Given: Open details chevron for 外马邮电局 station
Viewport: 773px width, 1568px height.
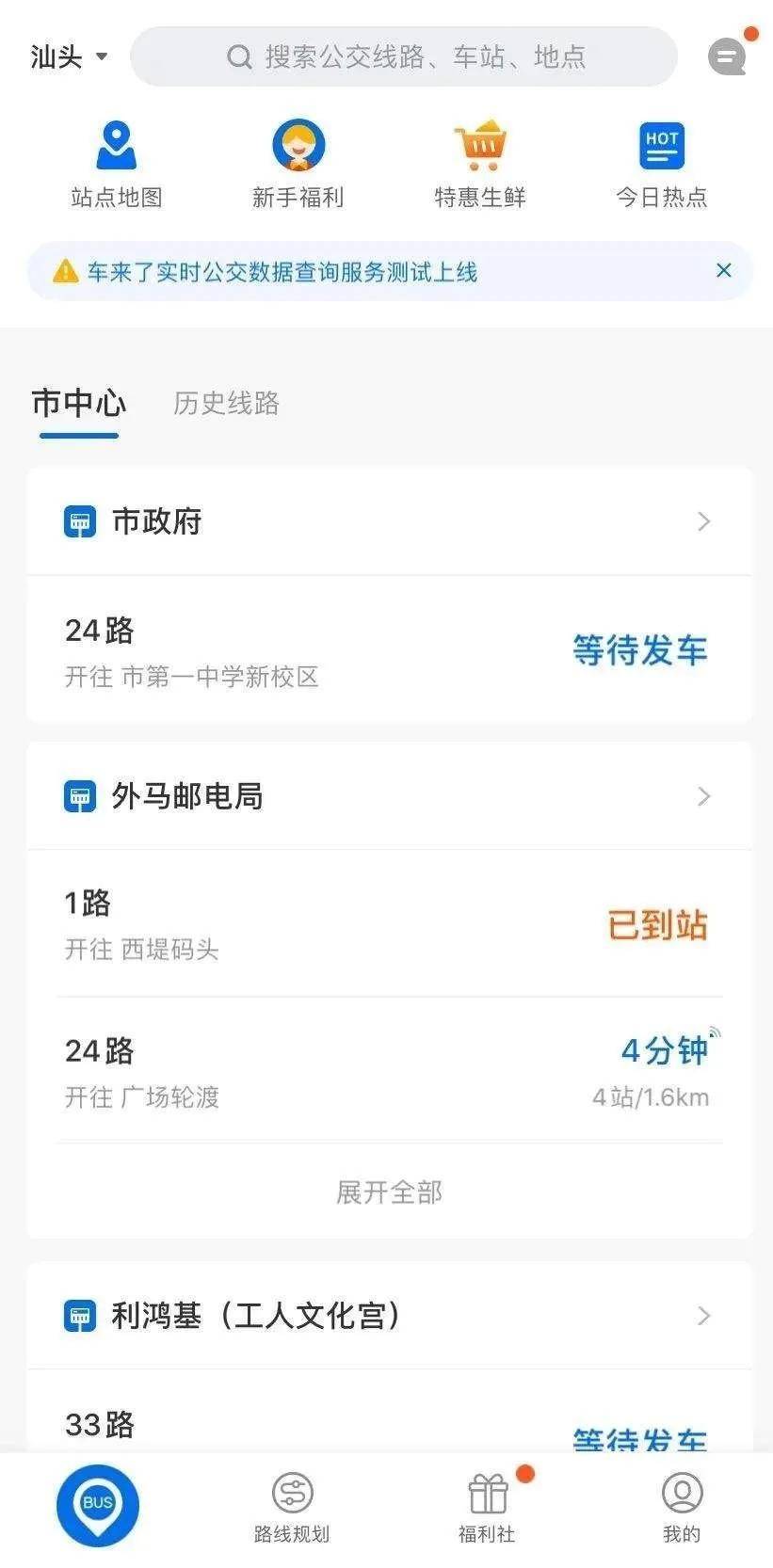Looking at the screenshot, I should 703,796.
